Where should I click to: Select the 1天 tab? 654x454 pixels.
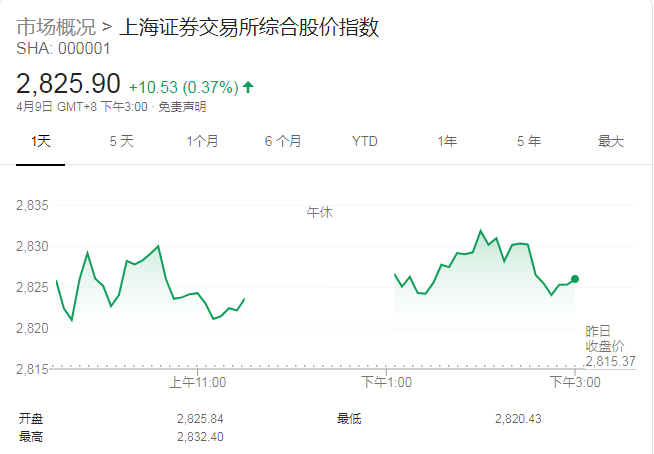[41, 142]
